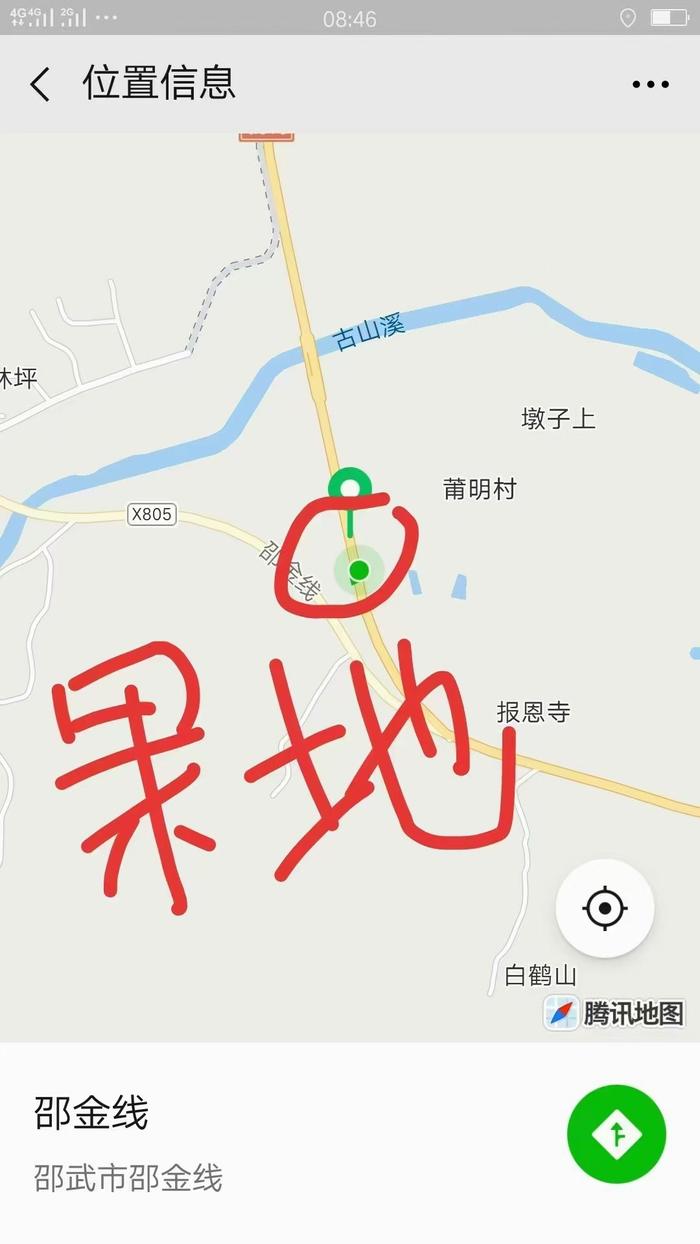Go back from location info
The width and height of the screenshot is (700, 1244).
tap(40, 84)
